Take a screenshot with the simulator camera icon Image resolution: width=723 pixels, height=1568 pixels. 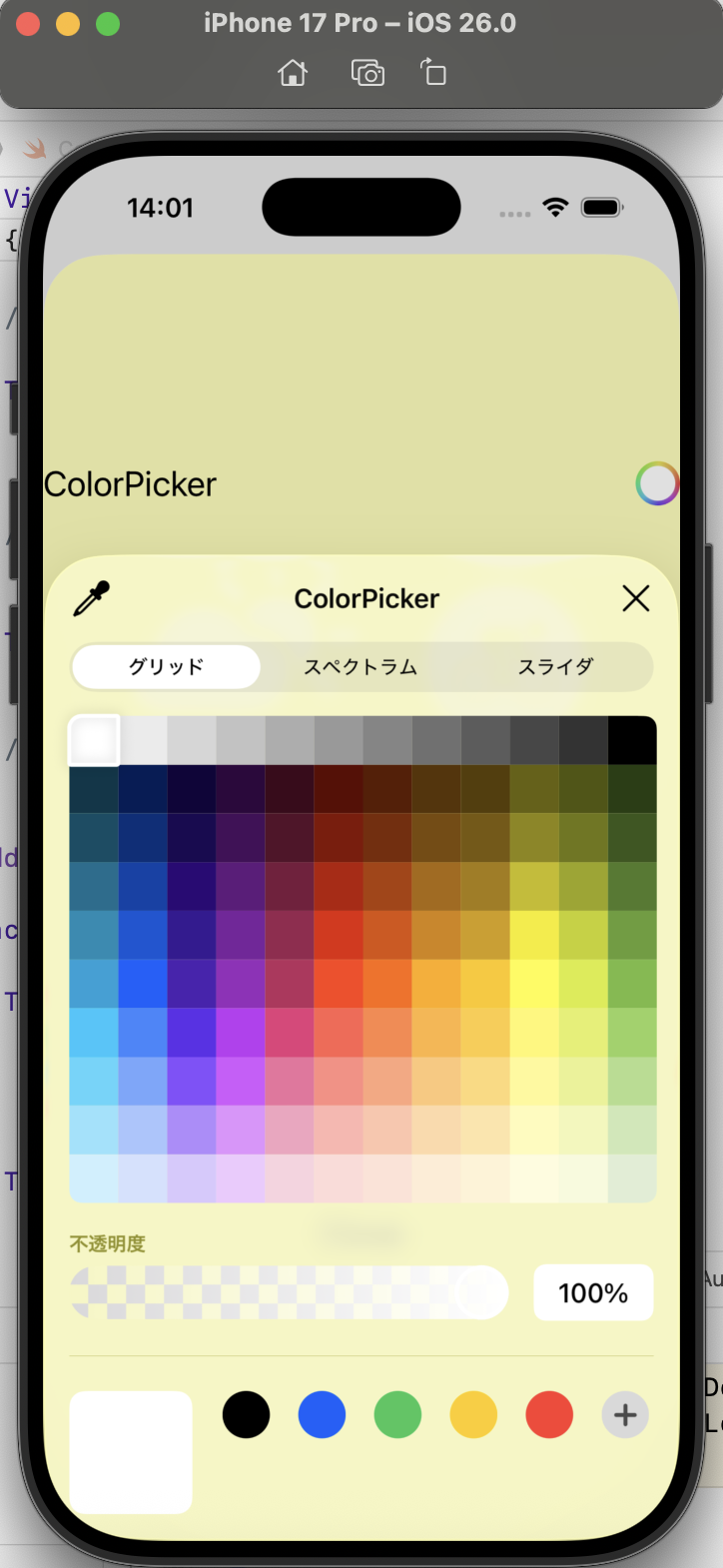[x=367, y=73]
